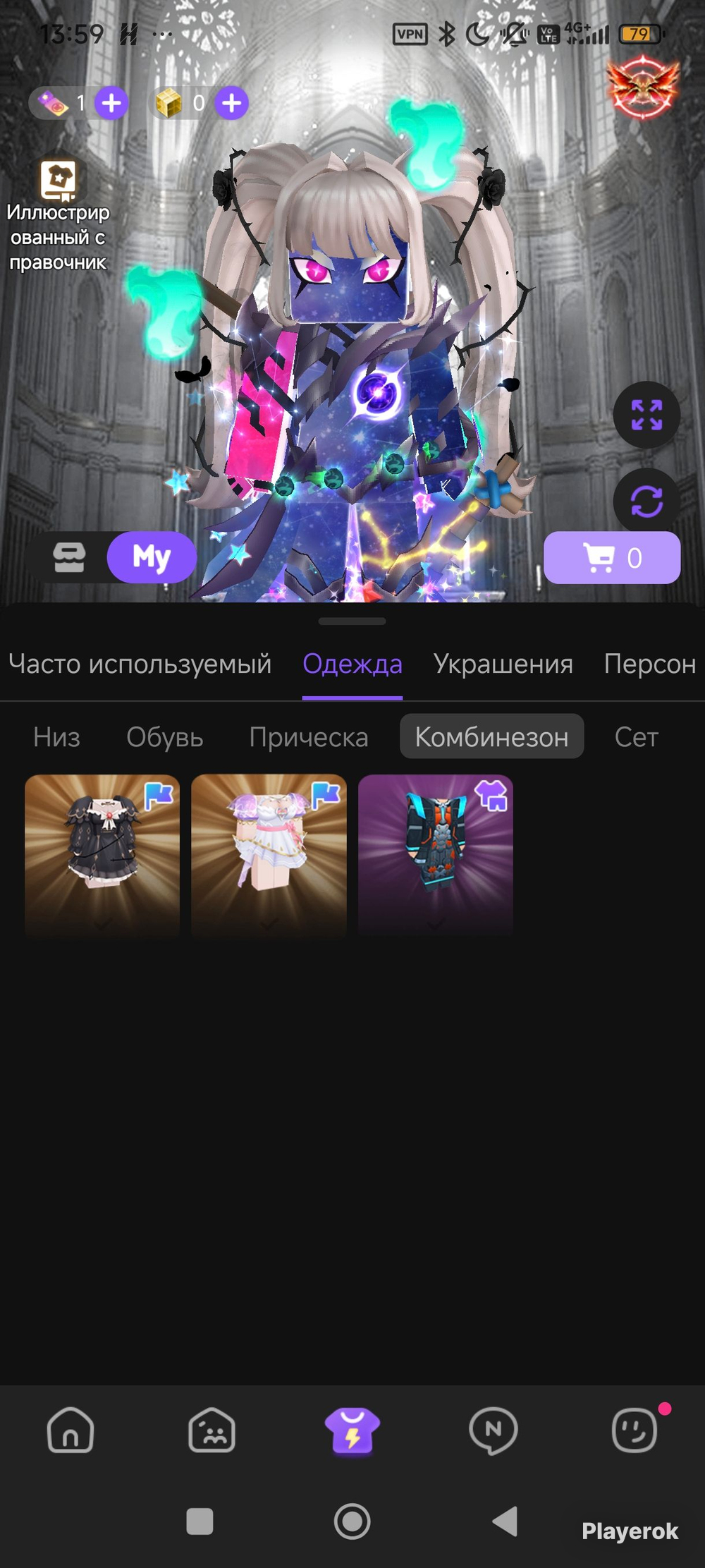705x1568 pixels.
Task: Switch to the Часто используемый tab
Action: click(140, 664)
